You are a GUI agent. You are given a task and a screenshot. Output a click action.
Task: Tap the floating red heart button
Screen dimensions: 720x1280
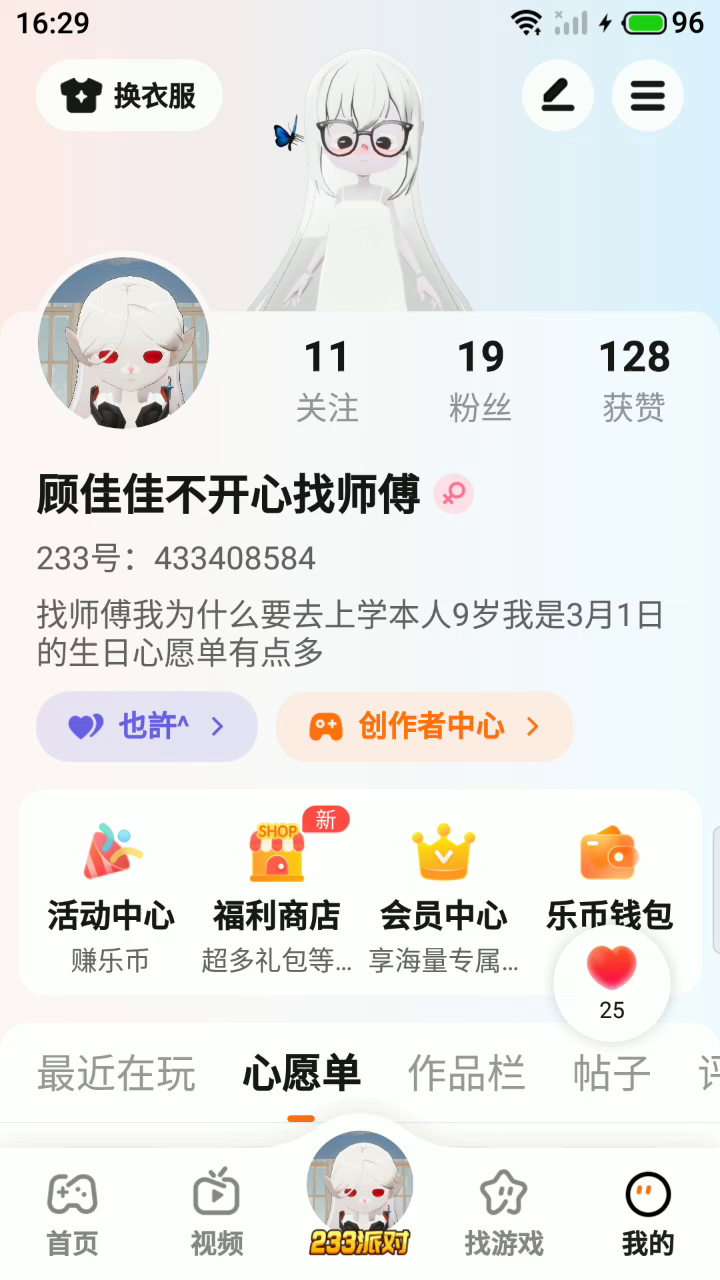(611, 982)
